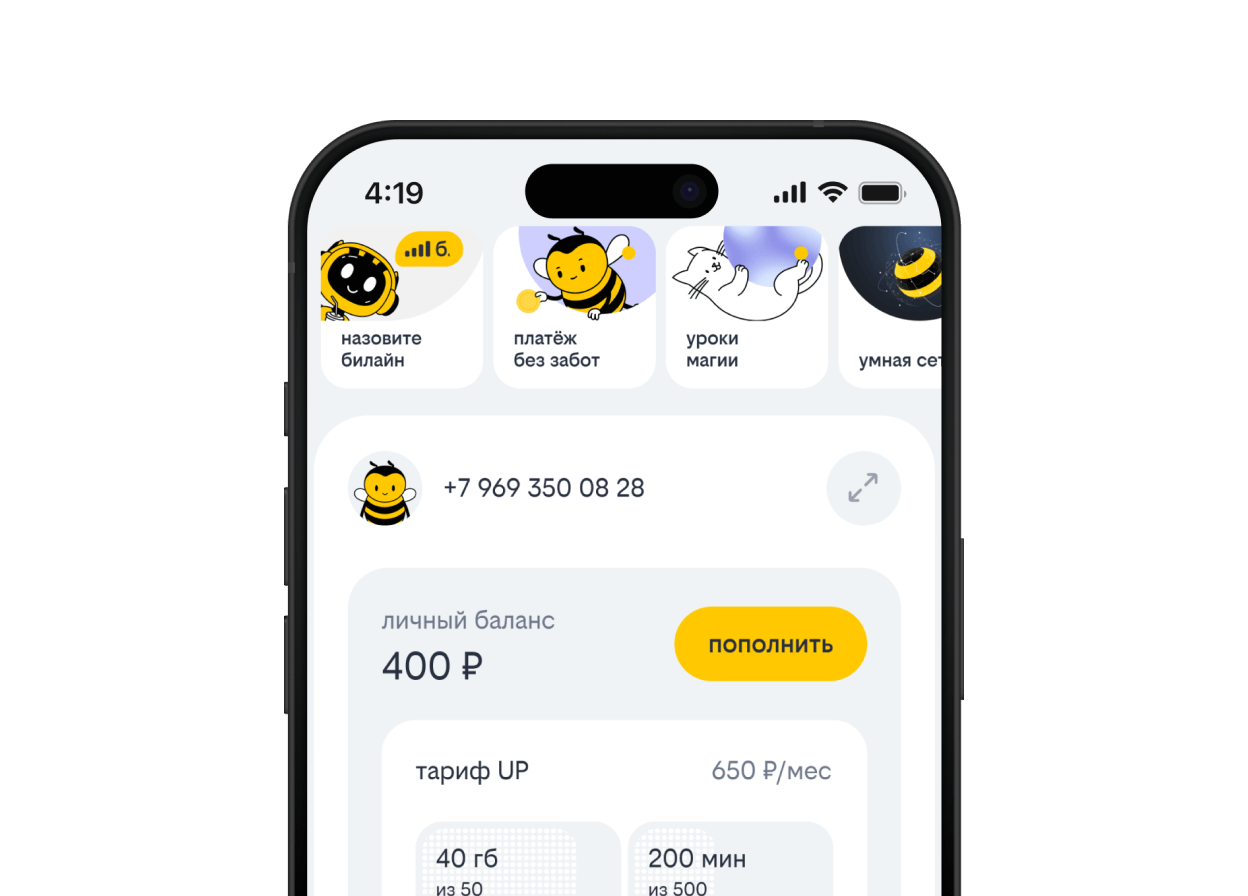
Task: Open the 40 гб data balance tile
Action: pos(517,860)
